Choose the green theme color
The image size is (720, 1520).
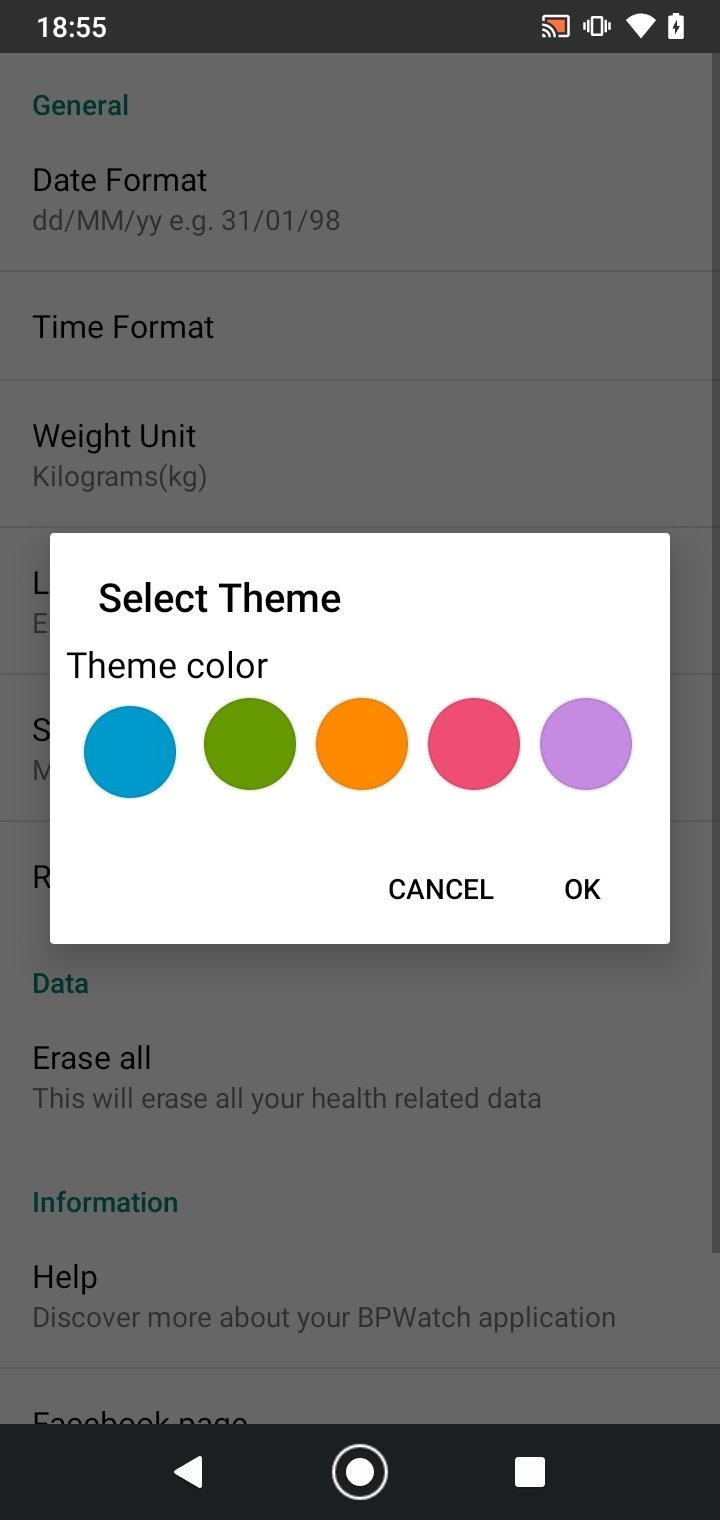[250, 744]
